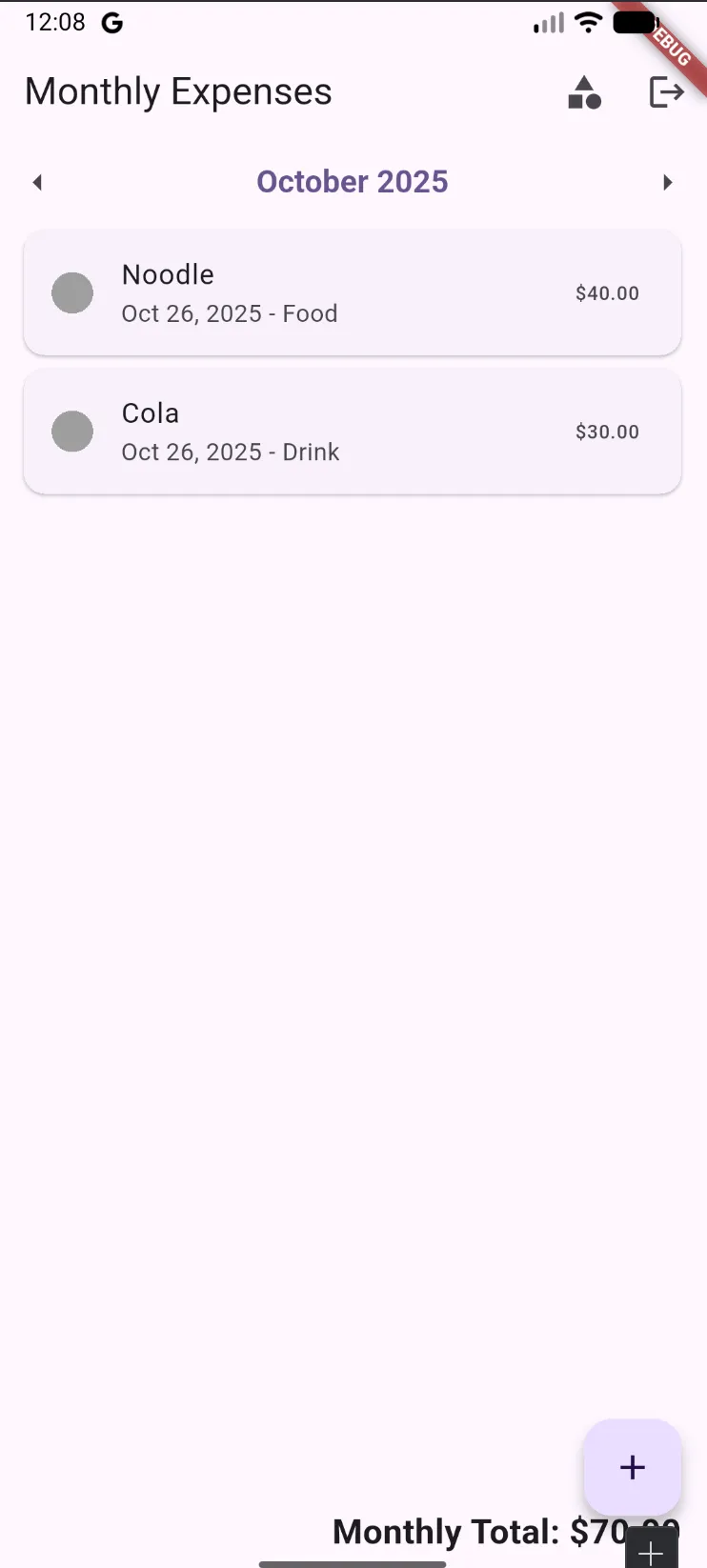Open the Noodle expense card
The height and width of the screenshot is (1568, 707).
[353, 293]
